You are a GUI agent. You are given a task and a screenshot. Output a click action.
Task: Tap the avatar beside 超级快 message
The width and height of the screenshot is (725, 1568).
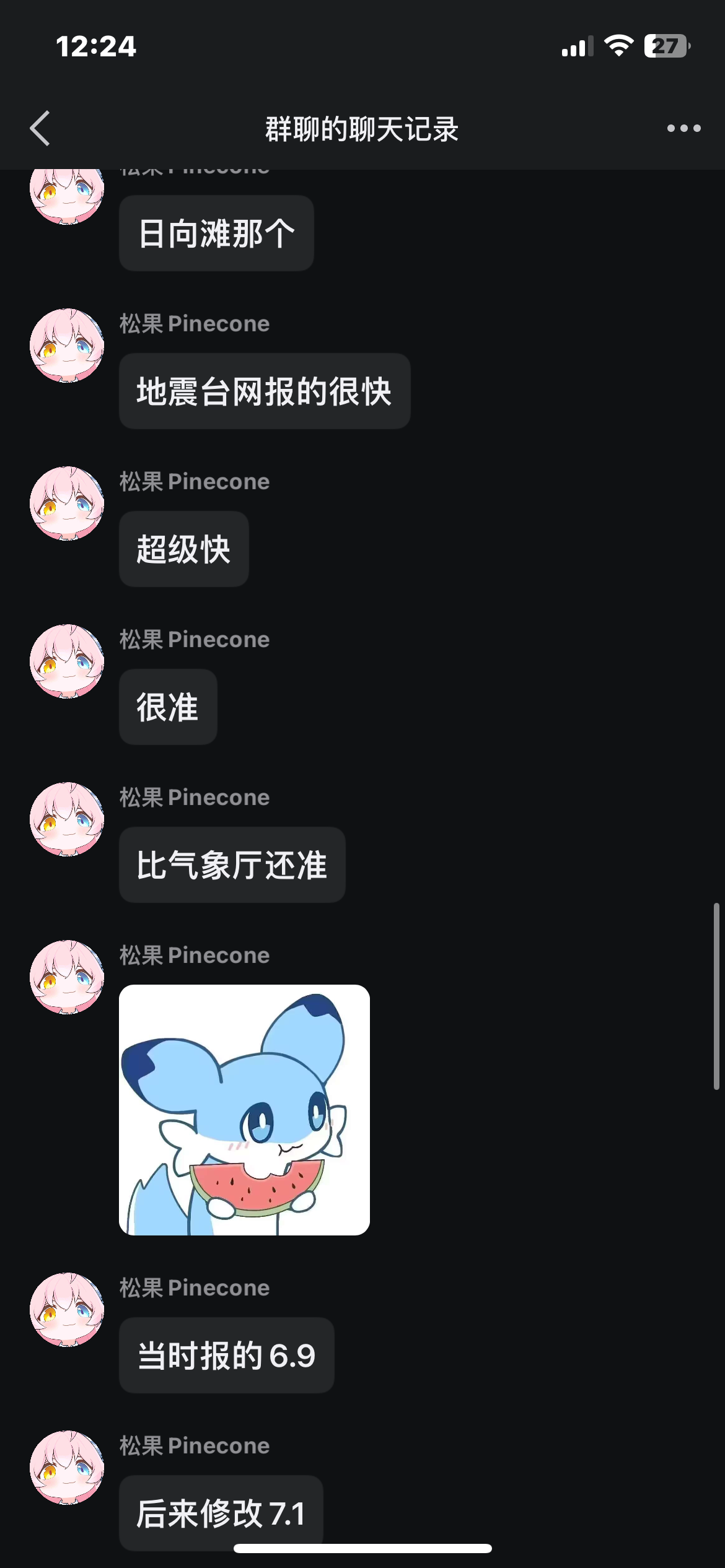click(67, 503)
